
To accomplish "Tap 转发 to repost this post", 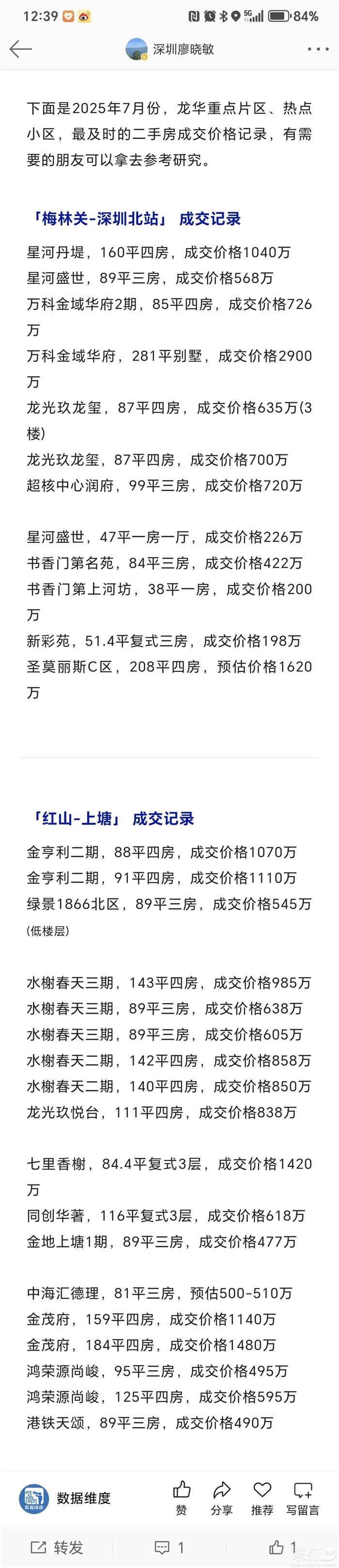I will (x=57, y=1547).
